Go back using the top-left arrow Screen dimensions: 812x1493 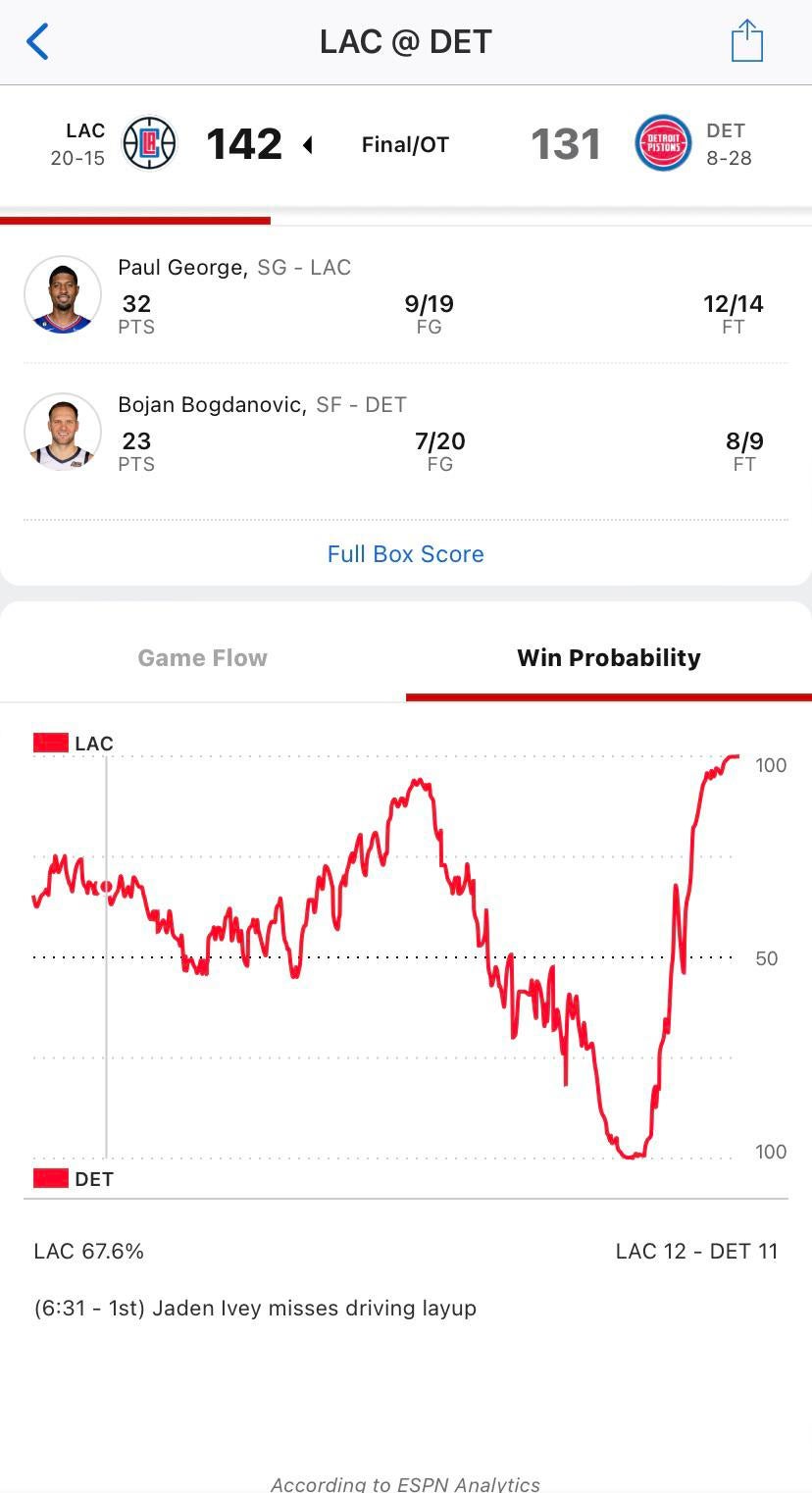pyautogui.click(x=37, y=42)
